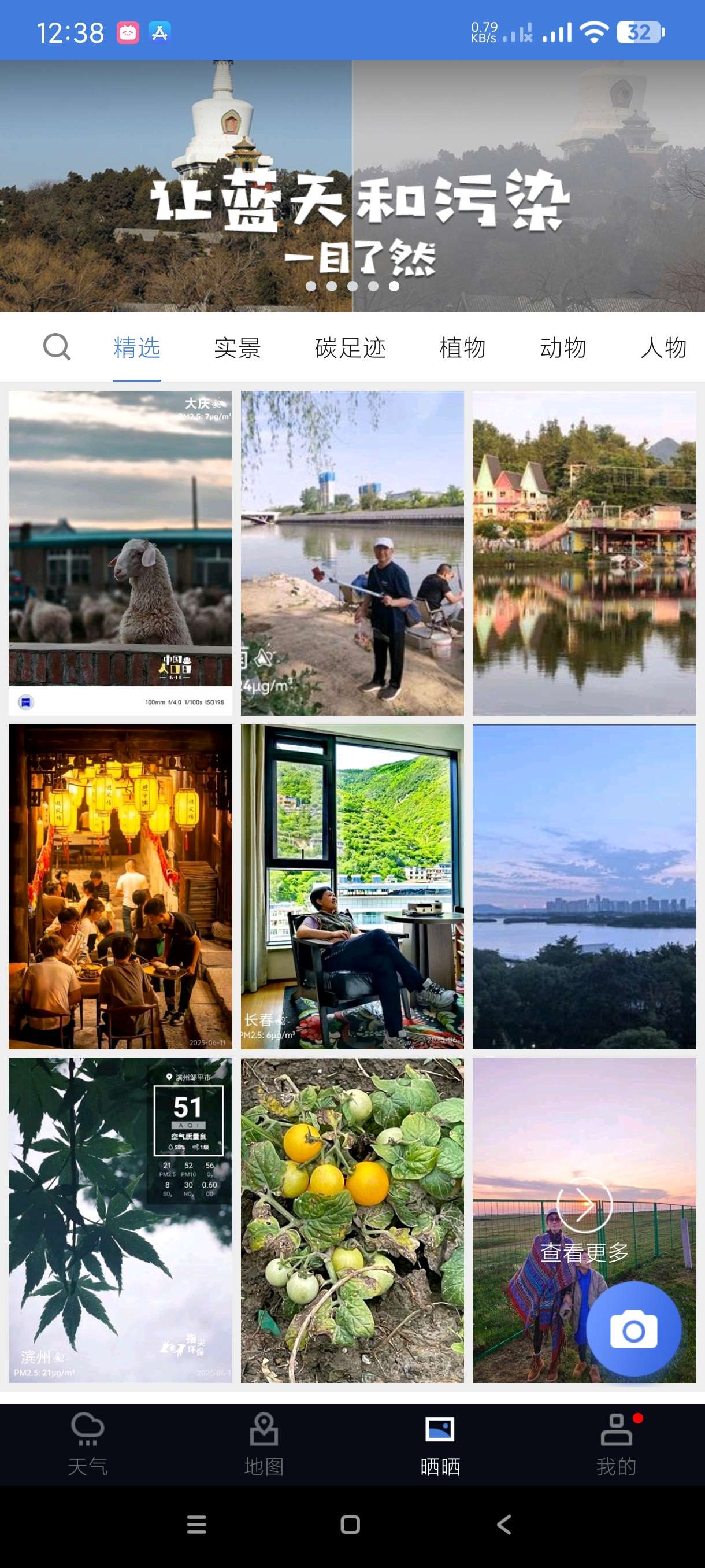Open the yellow lantern restaurant photo
The width and height of the screenshot is (705, 1568).
[120, 886]
